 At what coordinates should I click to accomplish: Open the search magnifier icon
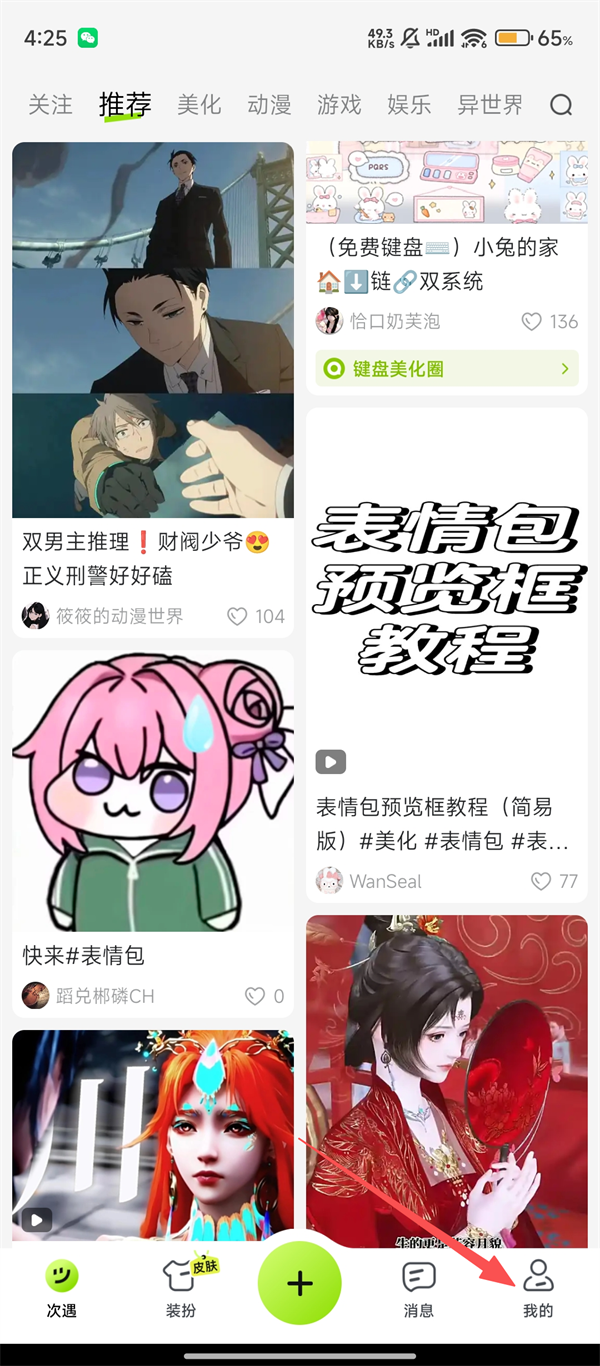(561, 105)
